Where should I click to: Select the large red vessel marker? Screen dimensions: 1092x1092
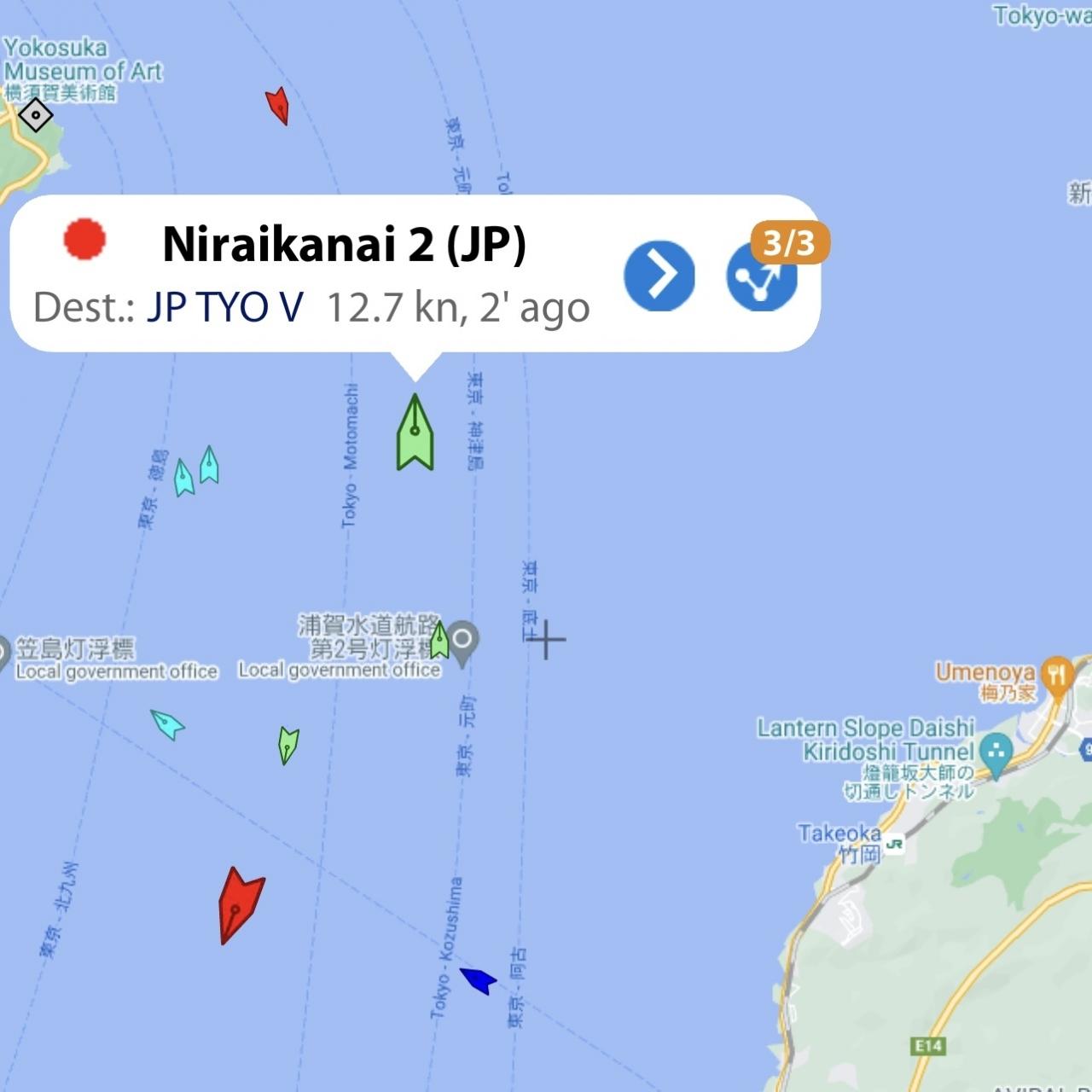[x=240, y=906]
